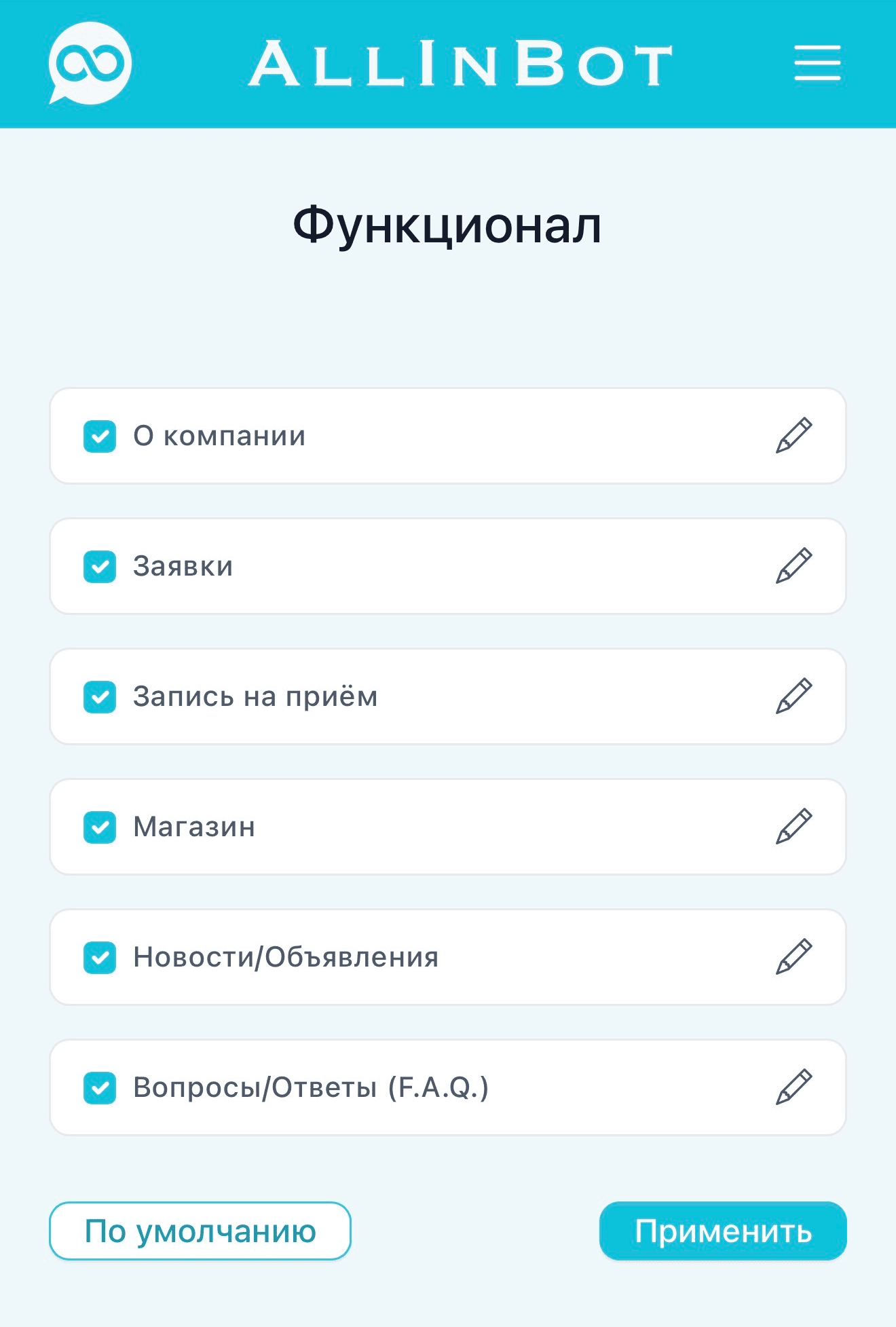
Task: Toggle the «Новости/Объявления» checkbox
Action: pyautogui.click(x=100, y=957)
